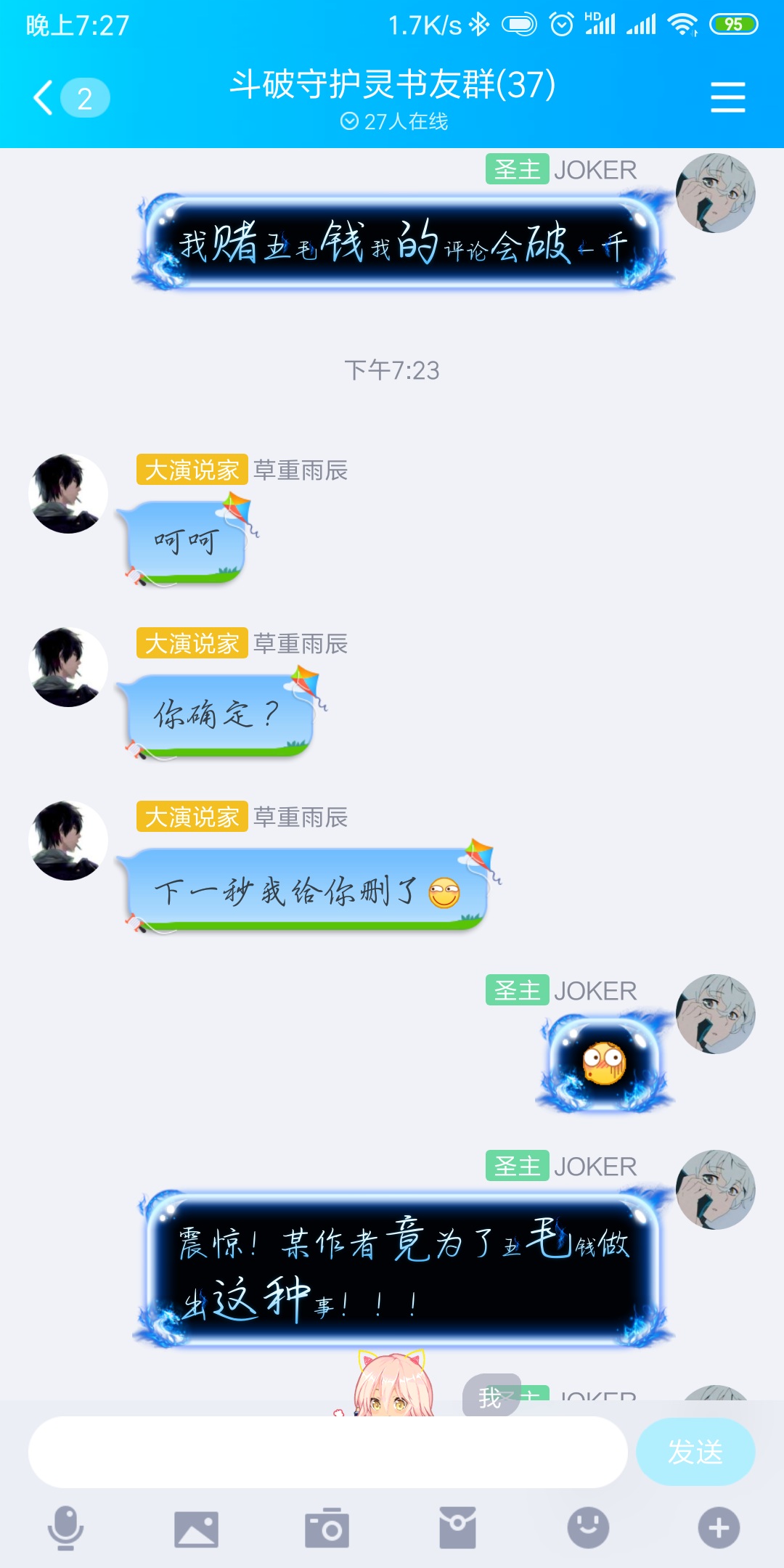Open JOKER's avatar beside 我赌五毛钱 message
Screen dimensions: 784x1568
point(715,193)
